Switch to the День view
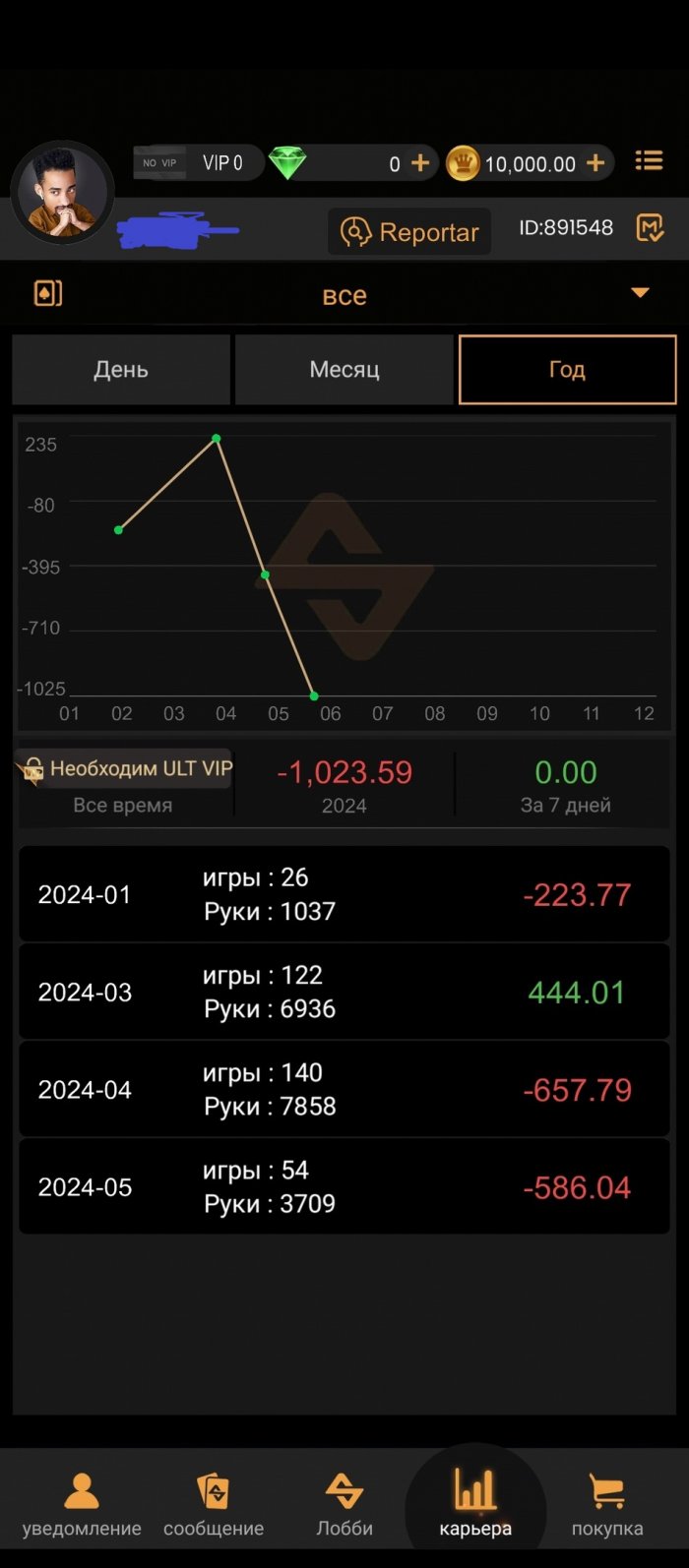Viewport: 689px width, 1568px height. [121, 370]
